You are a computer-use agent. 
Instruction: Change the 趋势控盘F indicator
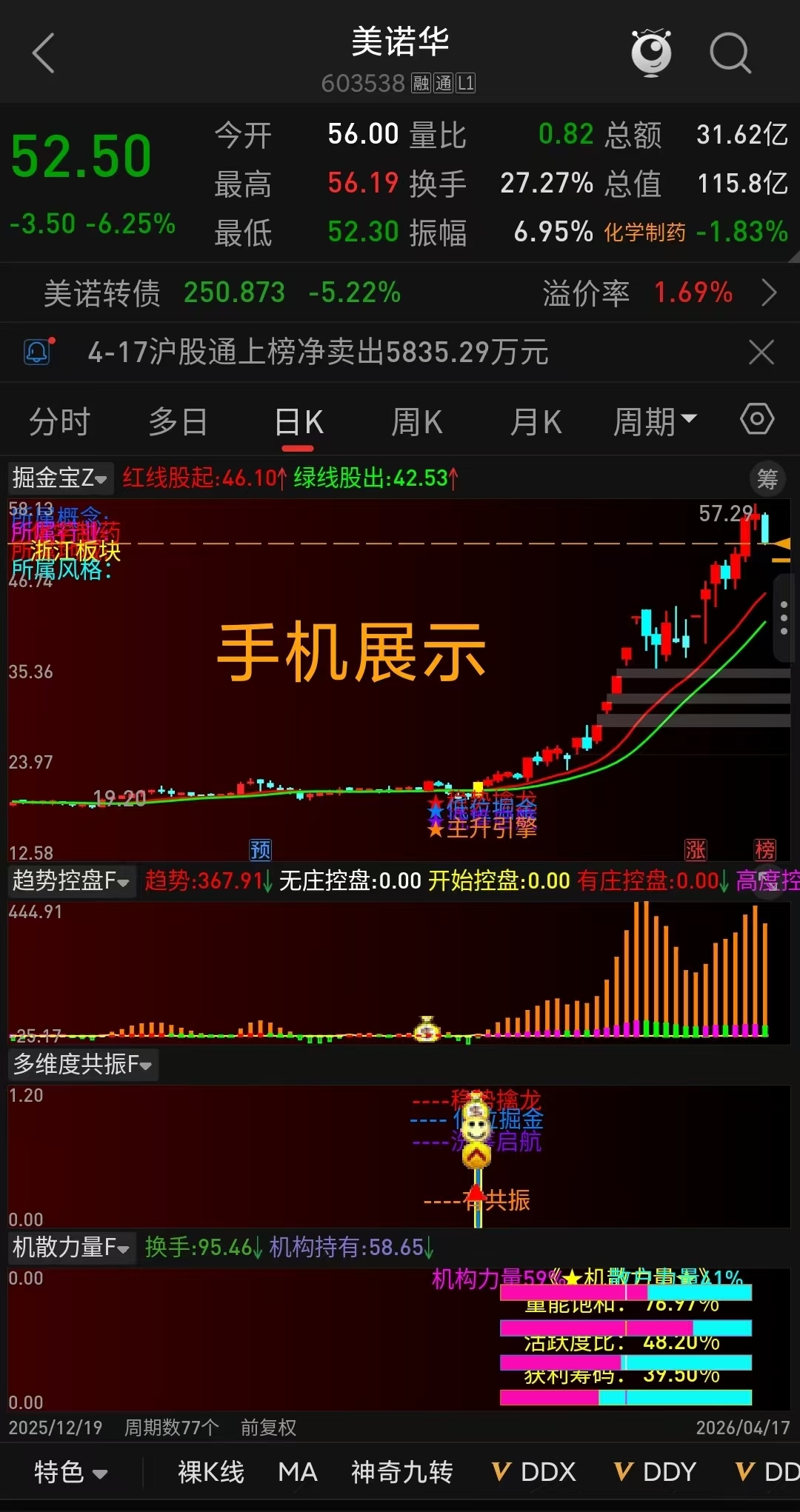tap(71, 880)
